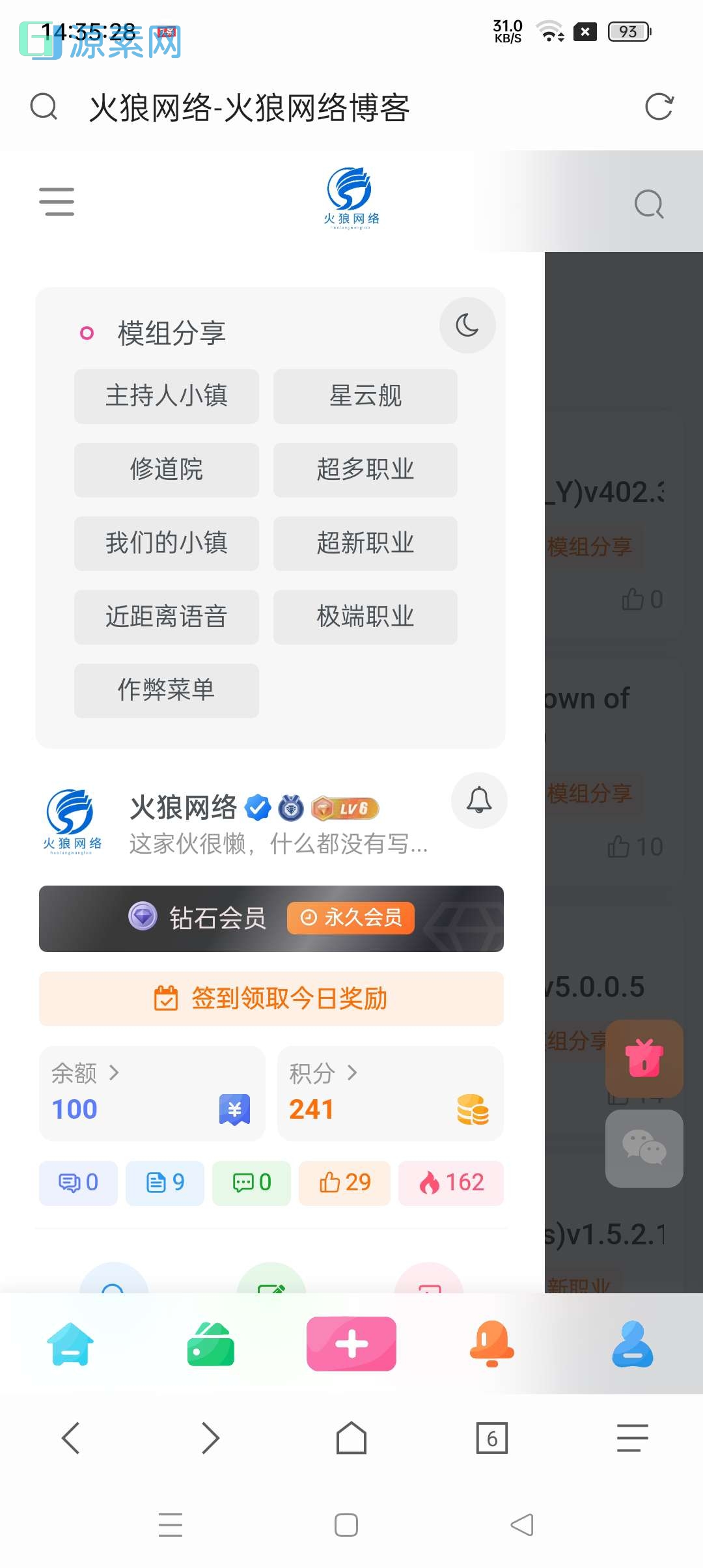Open the profile icon in bottom navigation
The height and width of the screenshot is (1568, 703).
coord(632,1343)
